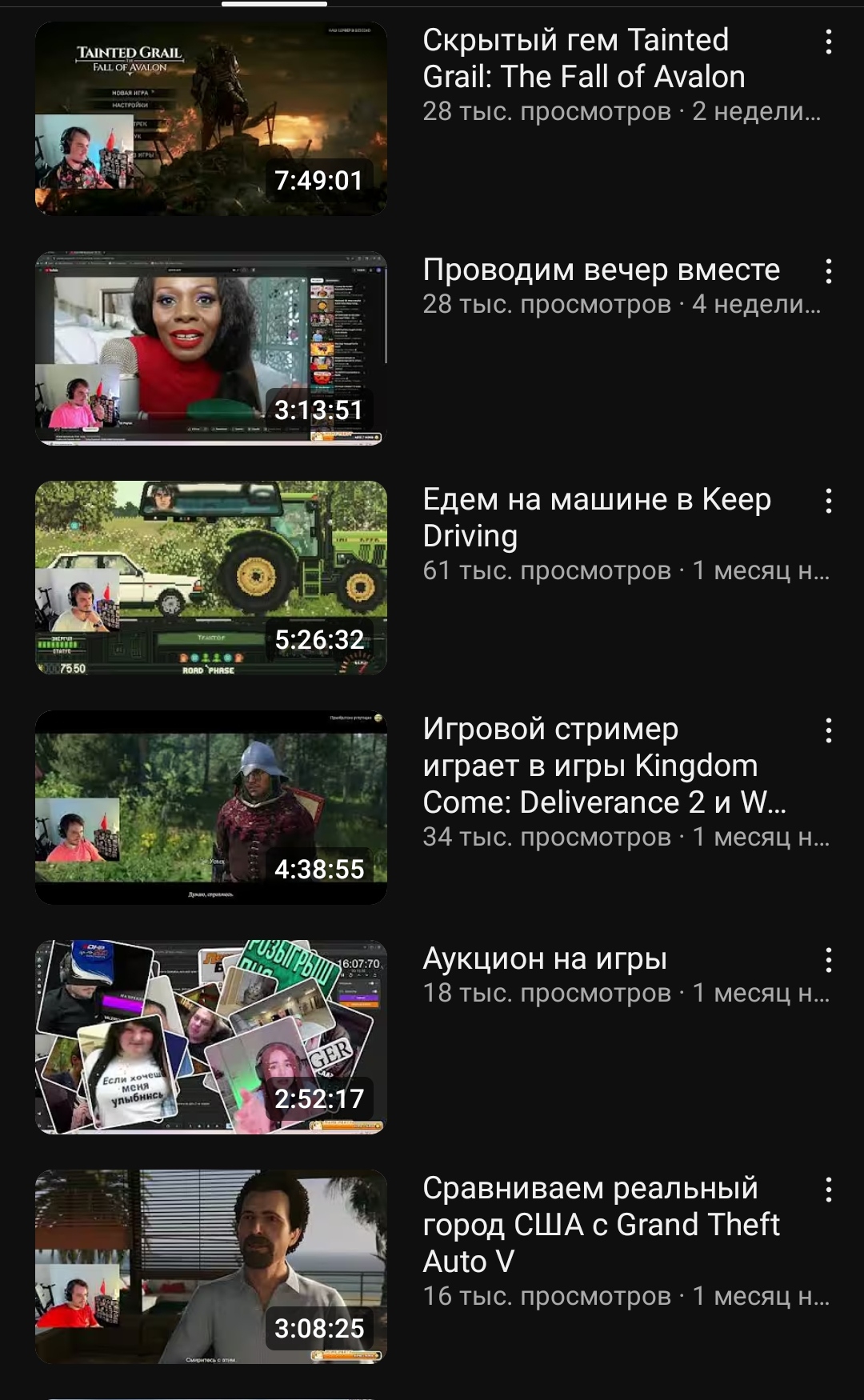Open options for the Tainted Grail video
Viewport: 864px width, 1400px height.
[x=829, y=42]
